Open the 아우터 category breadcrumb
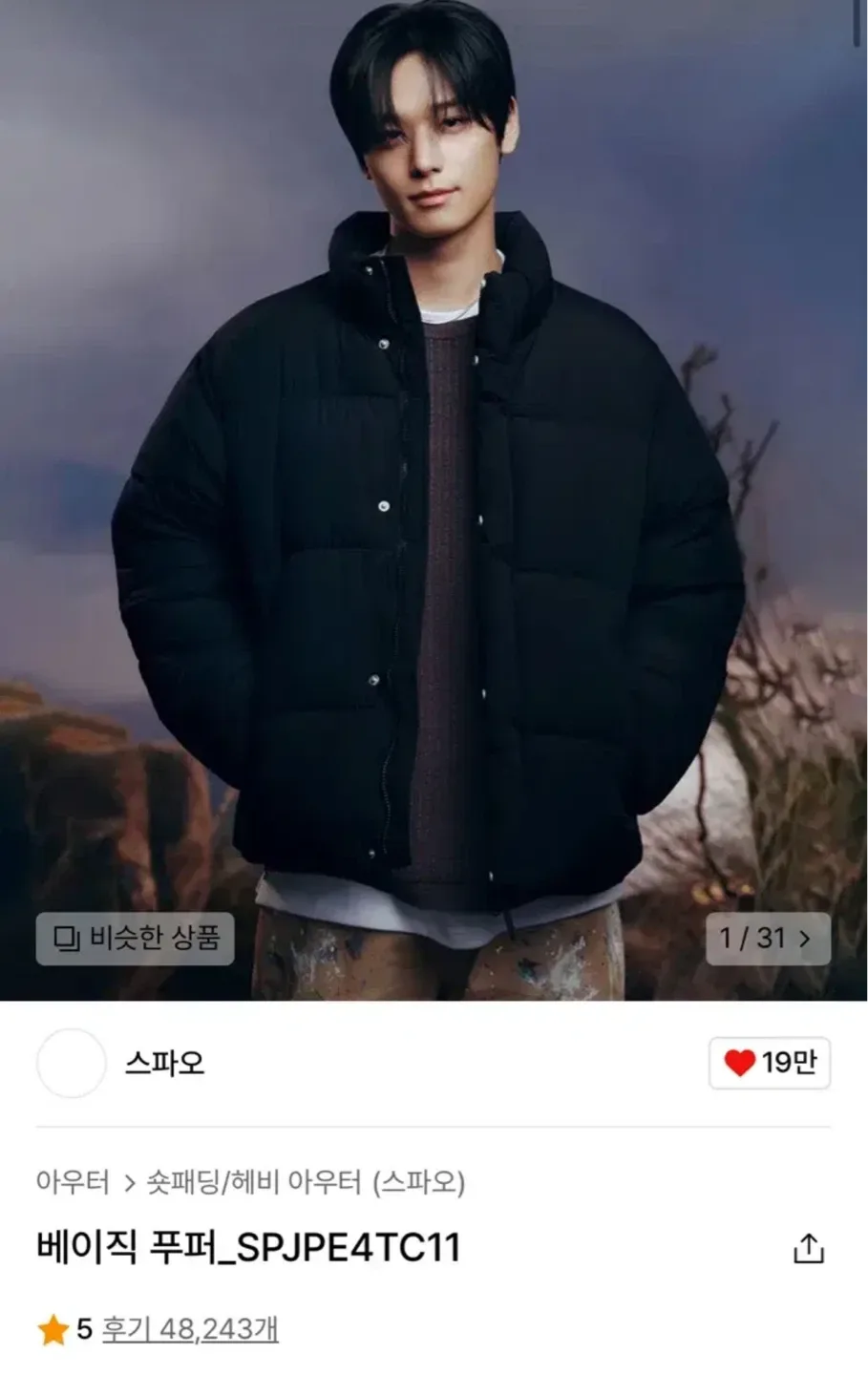The image size is (868, 1375). click(73, 1182)
